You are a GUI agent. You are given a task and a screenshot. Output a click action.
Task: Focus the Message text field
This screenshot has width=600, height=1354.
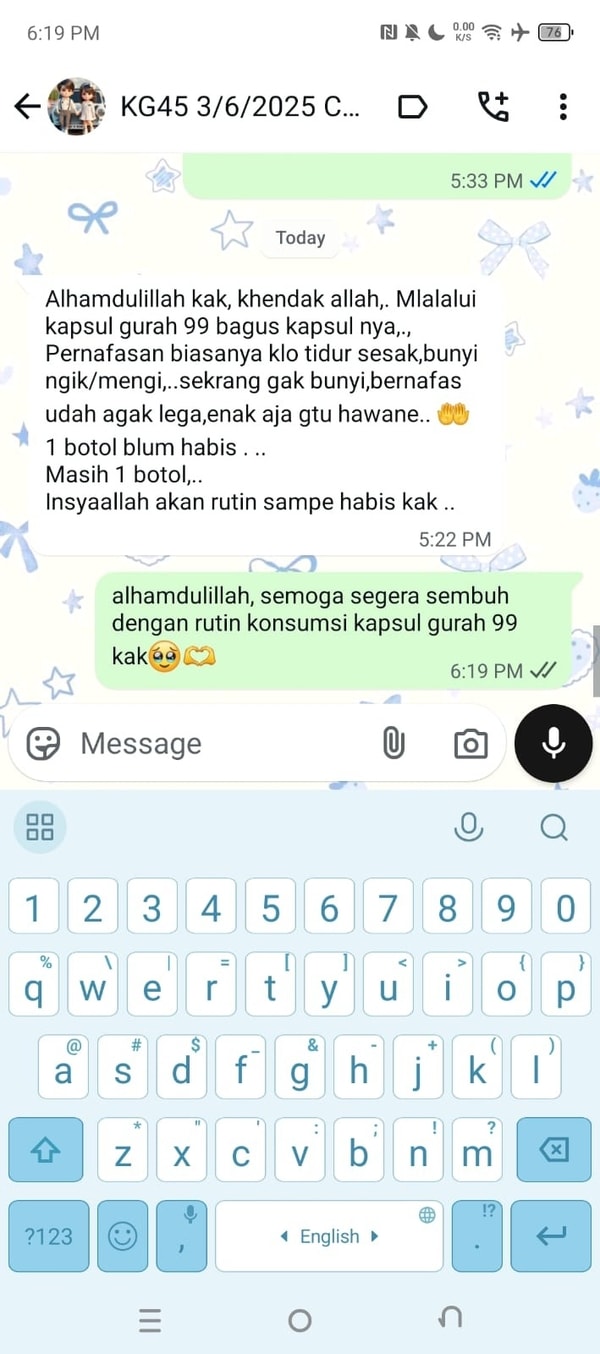pos(220,743)
